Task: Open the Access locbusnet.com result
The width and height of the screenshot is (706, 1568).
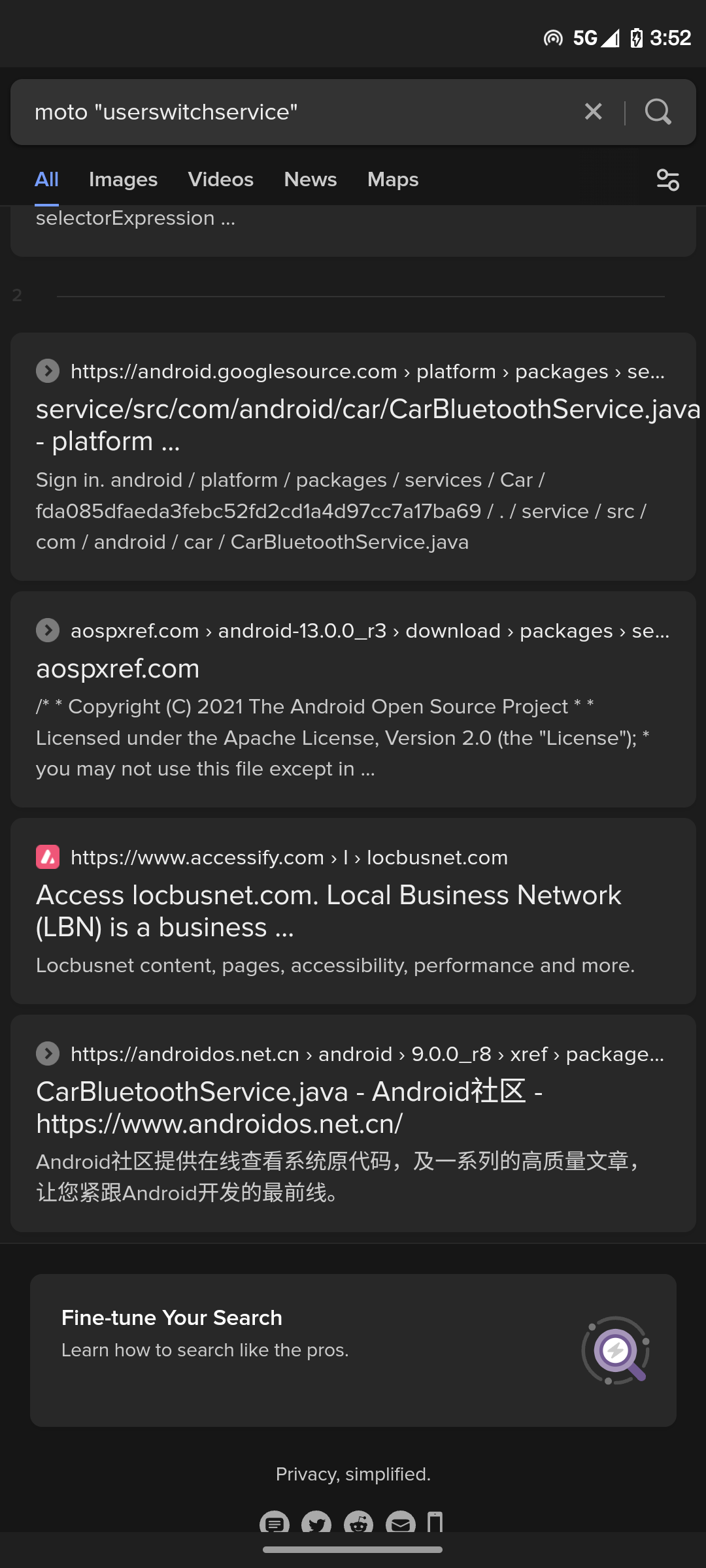Action: [328, 911]
